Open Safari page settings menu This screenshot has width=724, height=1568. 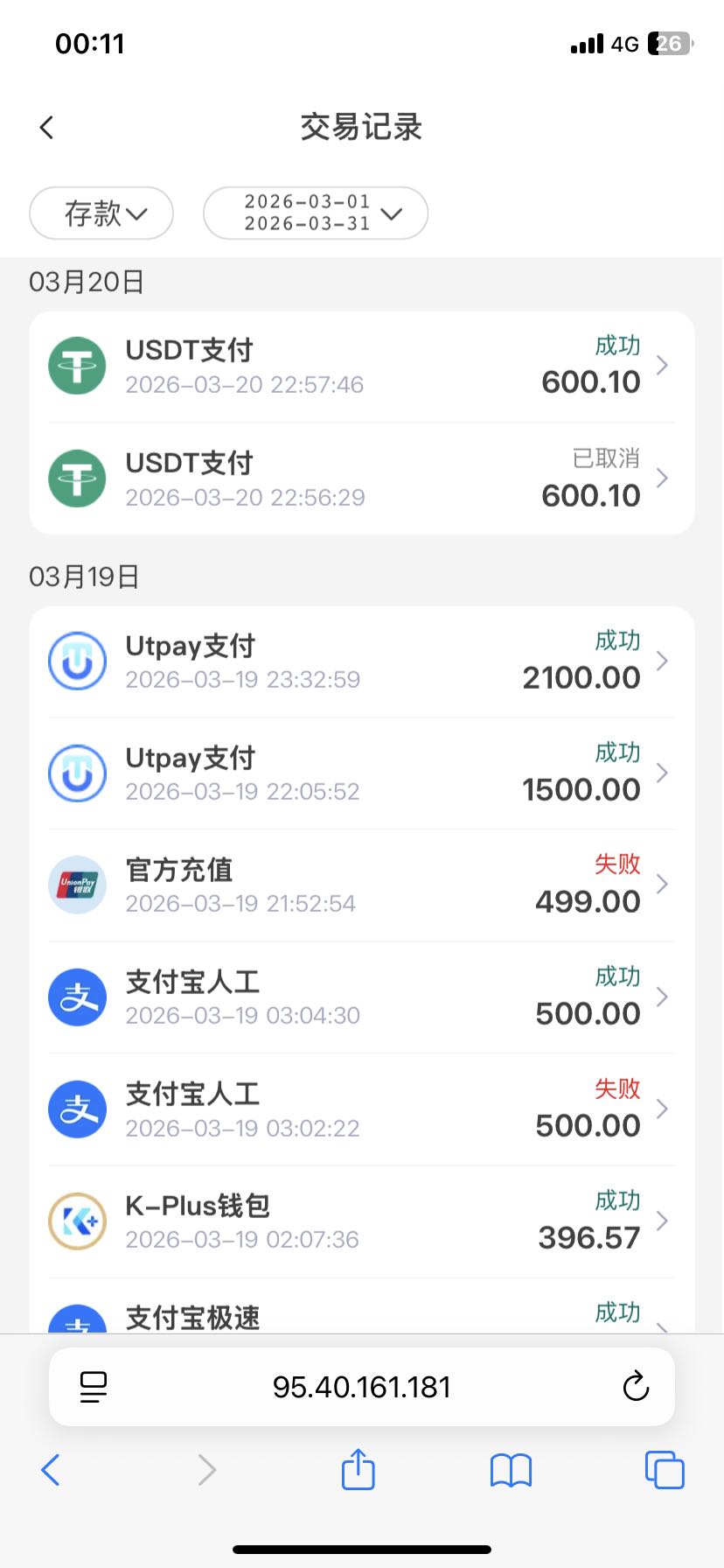click(x=93, y=1387)
